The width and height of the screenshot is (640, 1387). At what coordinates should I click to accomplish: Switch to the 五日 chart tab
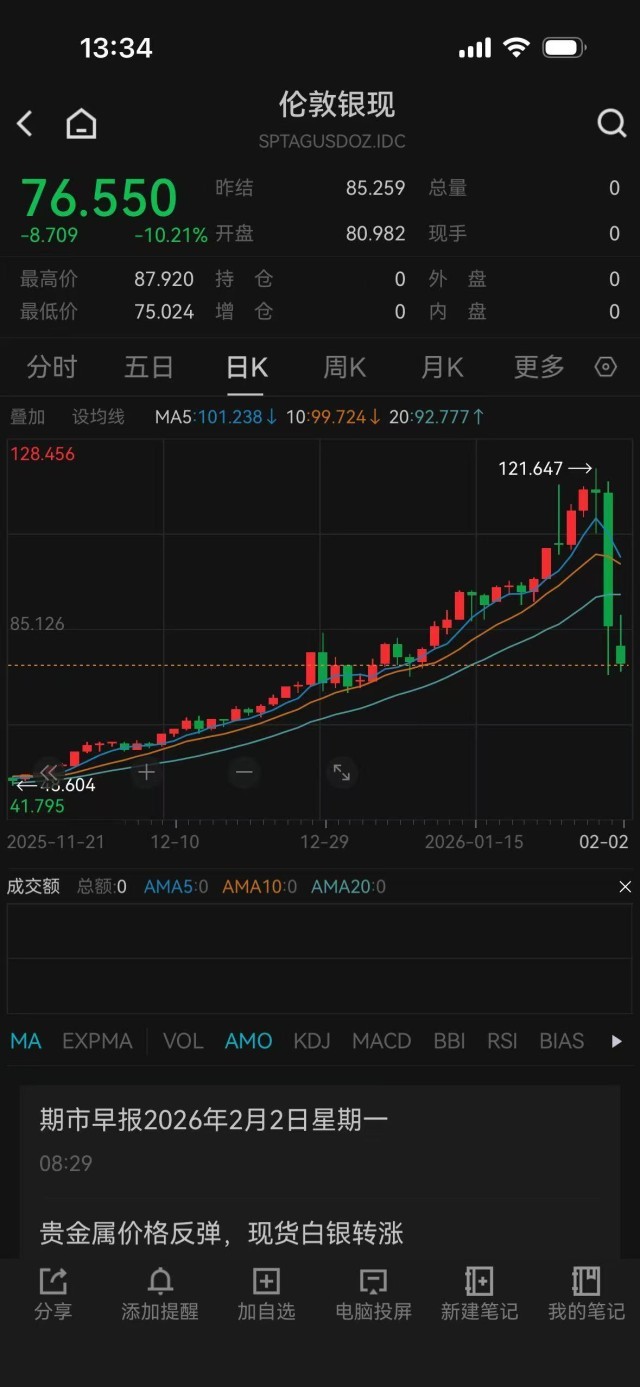tap(149, 367)
